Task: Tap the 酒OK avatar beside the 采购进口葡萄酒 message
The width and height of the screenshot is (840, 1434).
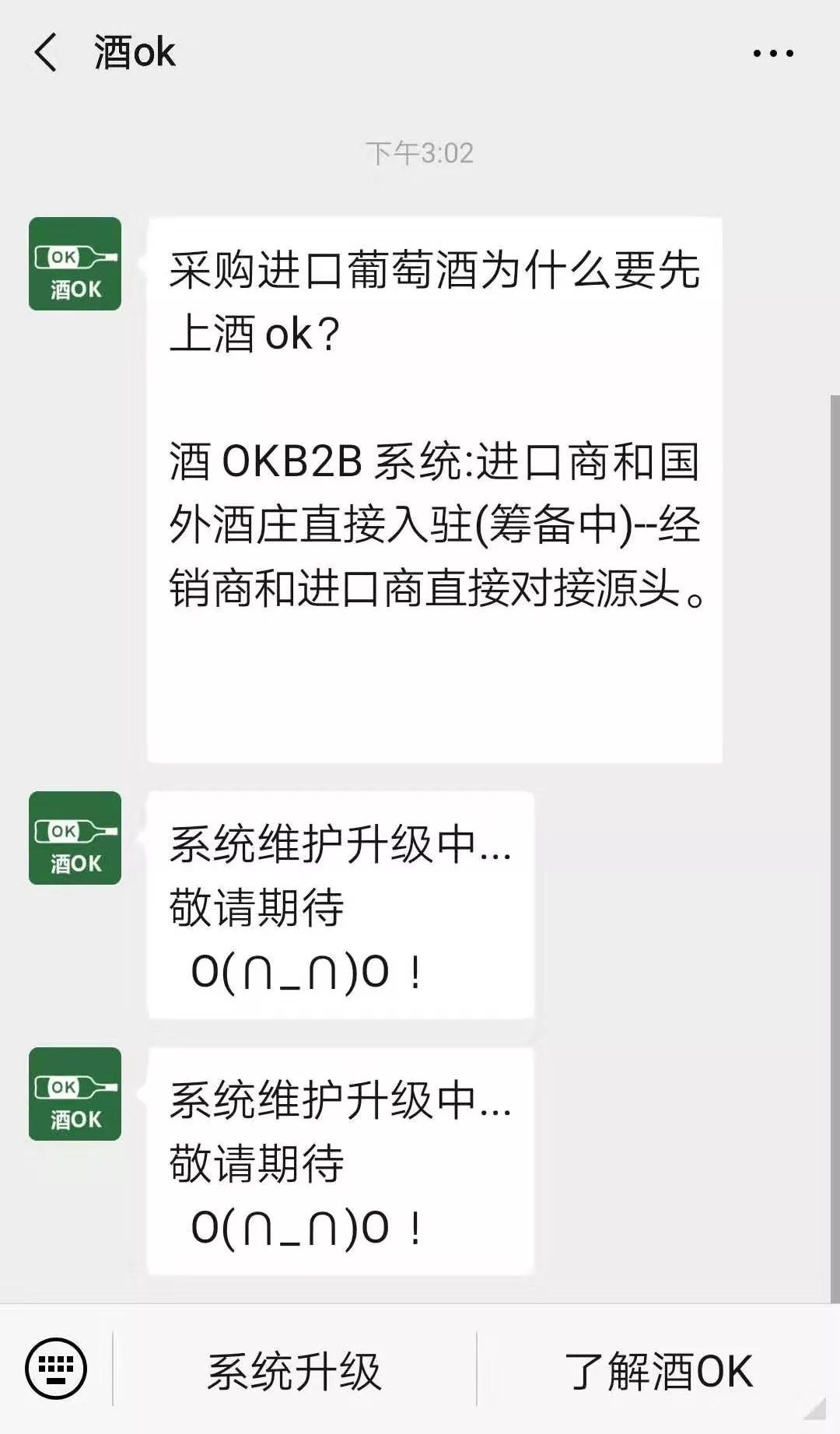Action: point(75,264)
